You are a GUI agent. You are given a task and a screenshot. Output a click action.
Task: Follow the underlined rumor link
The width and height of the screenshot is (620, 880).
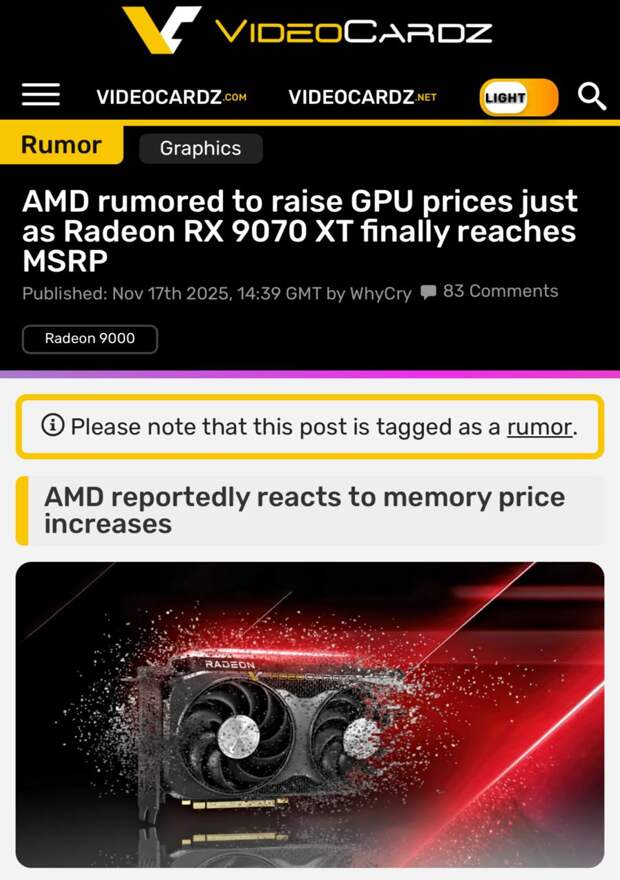tap(539, 427)
